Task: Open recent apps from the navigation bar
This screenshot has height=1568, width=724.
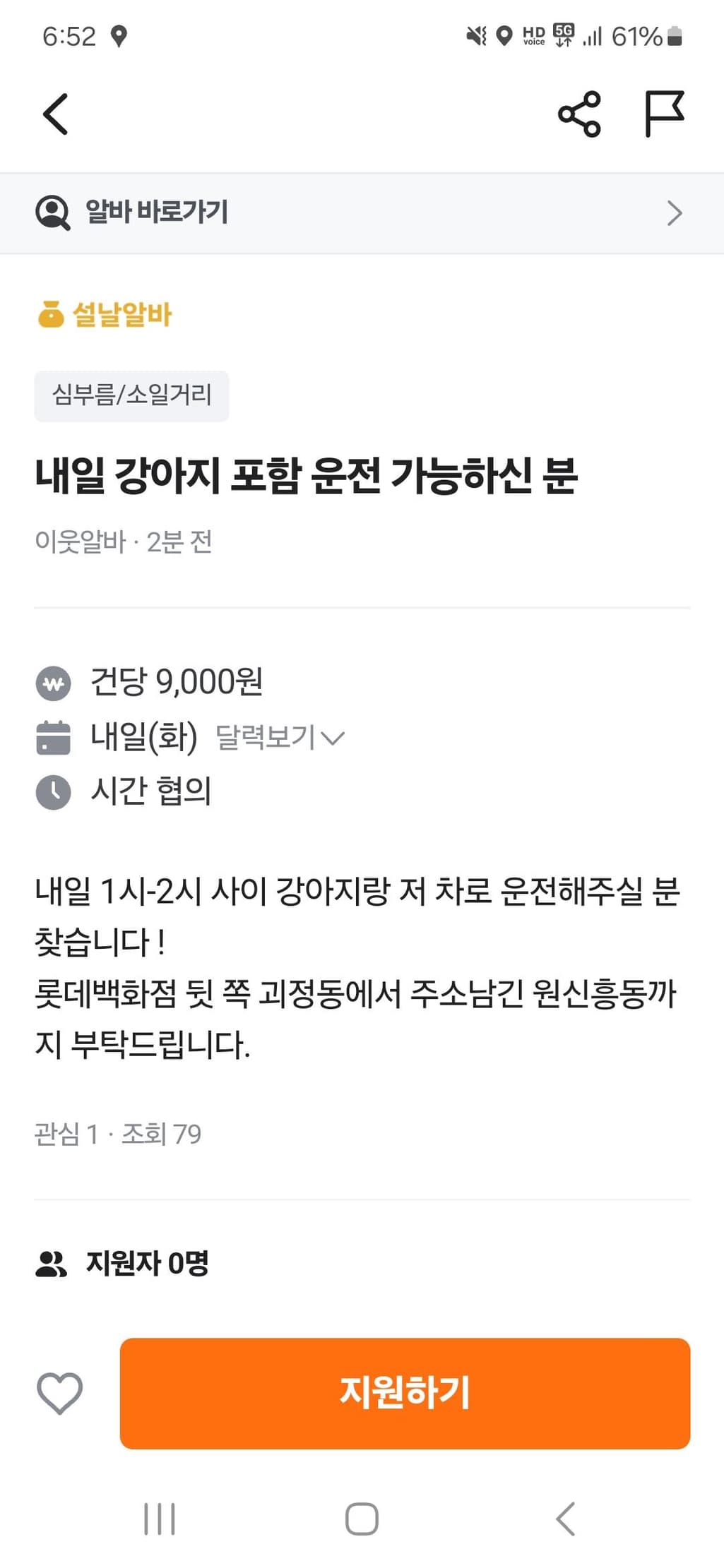Action: pyautogui.click(x=159, y=1518)
